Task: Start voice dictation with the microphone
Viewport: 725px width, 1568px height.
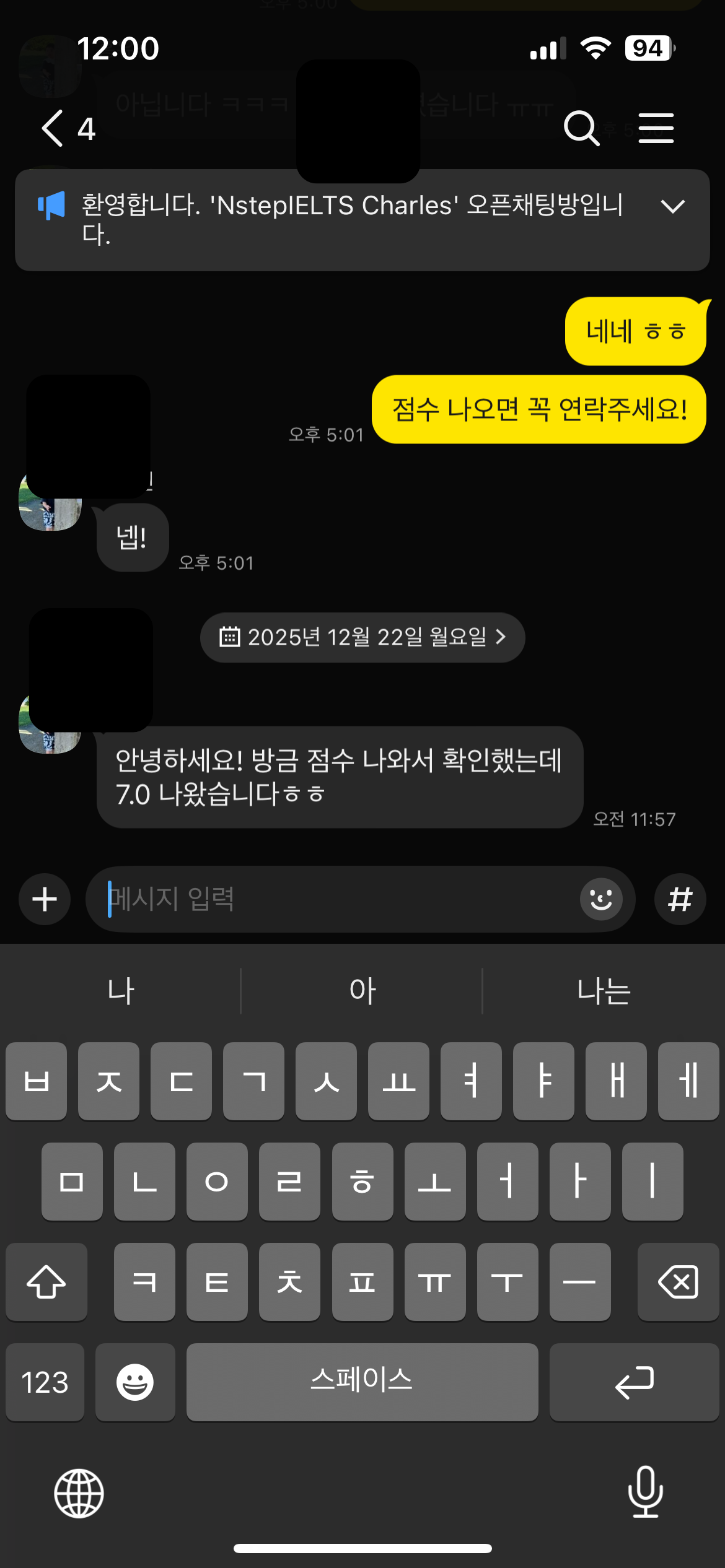Action: pos(645,1492)
